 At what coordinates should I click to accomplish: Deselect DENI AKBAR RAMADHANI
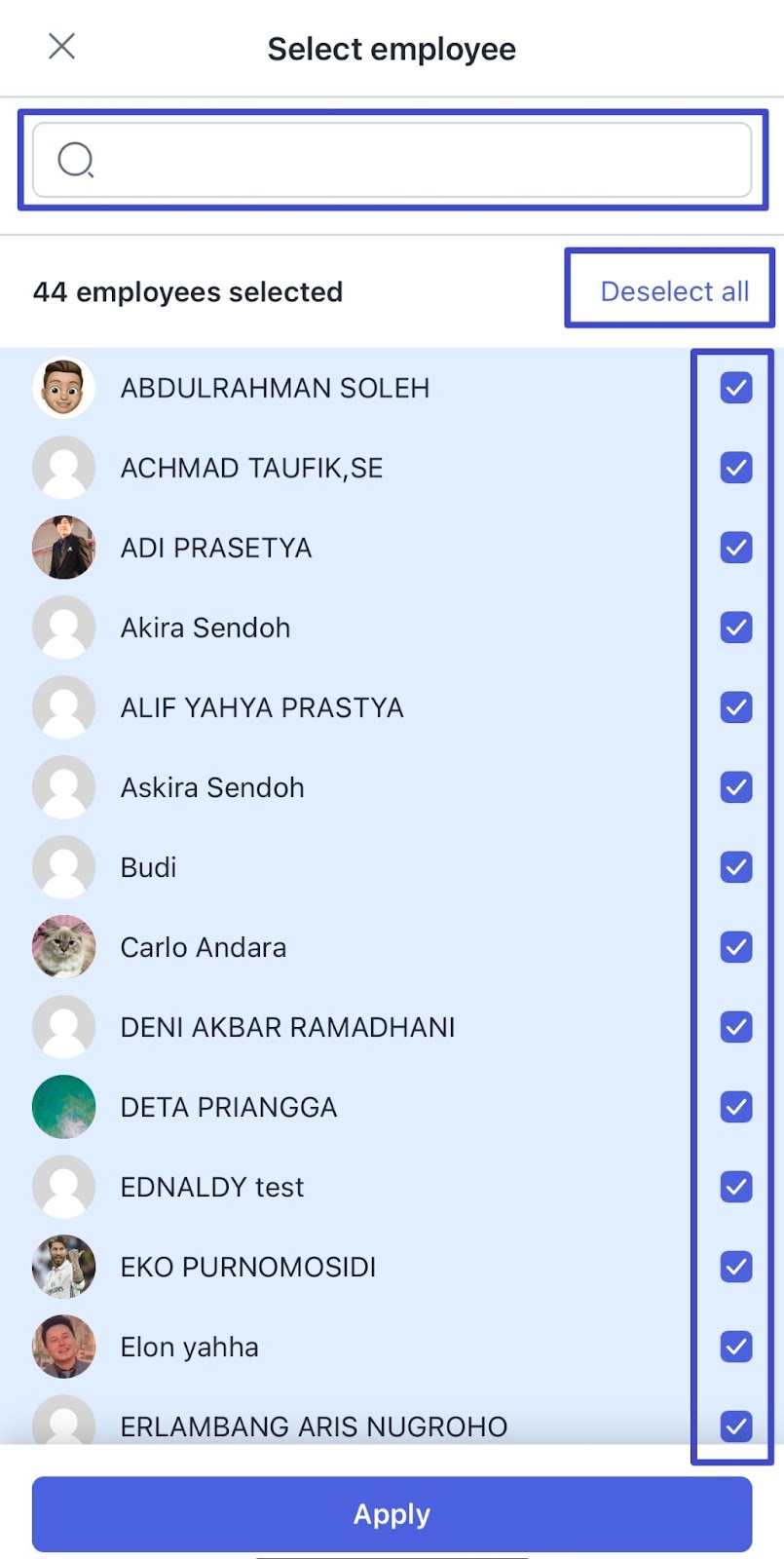point(736,1027)
